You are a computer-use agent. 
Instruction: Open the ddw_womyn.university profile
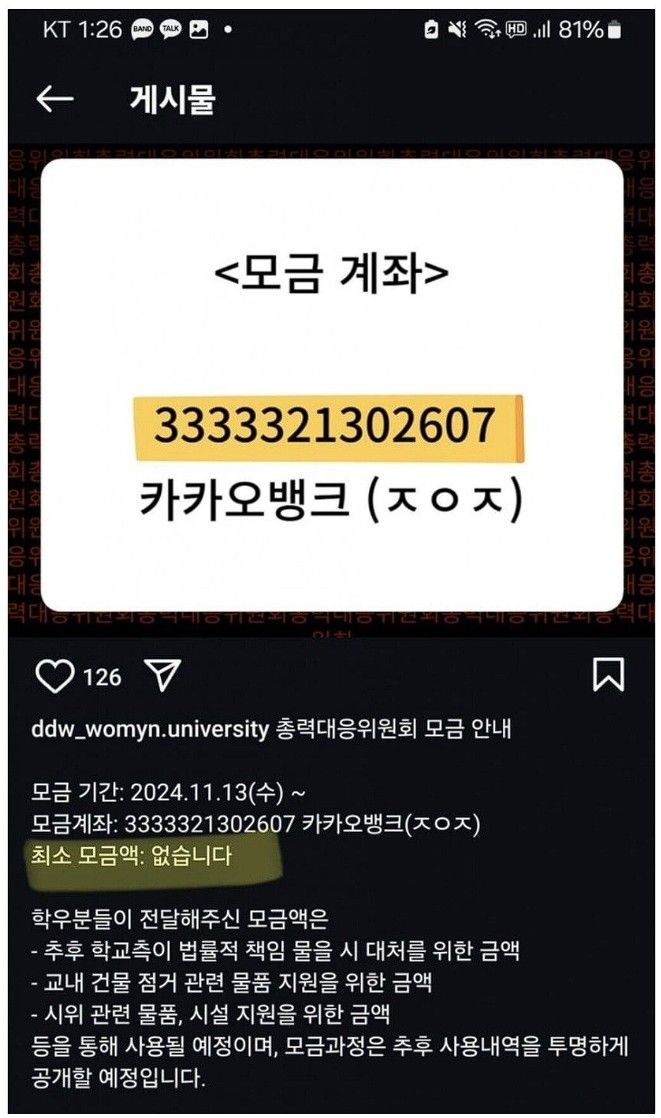point(150,728)
